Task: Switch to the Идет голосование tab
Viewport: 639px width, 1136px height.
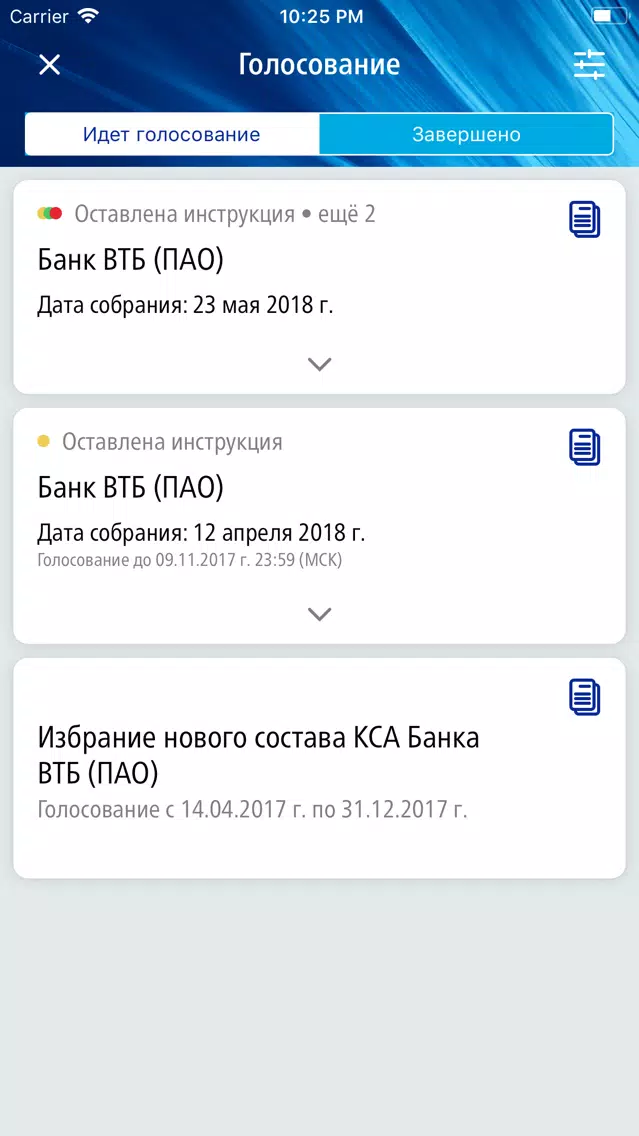Action: pos(172,135)
